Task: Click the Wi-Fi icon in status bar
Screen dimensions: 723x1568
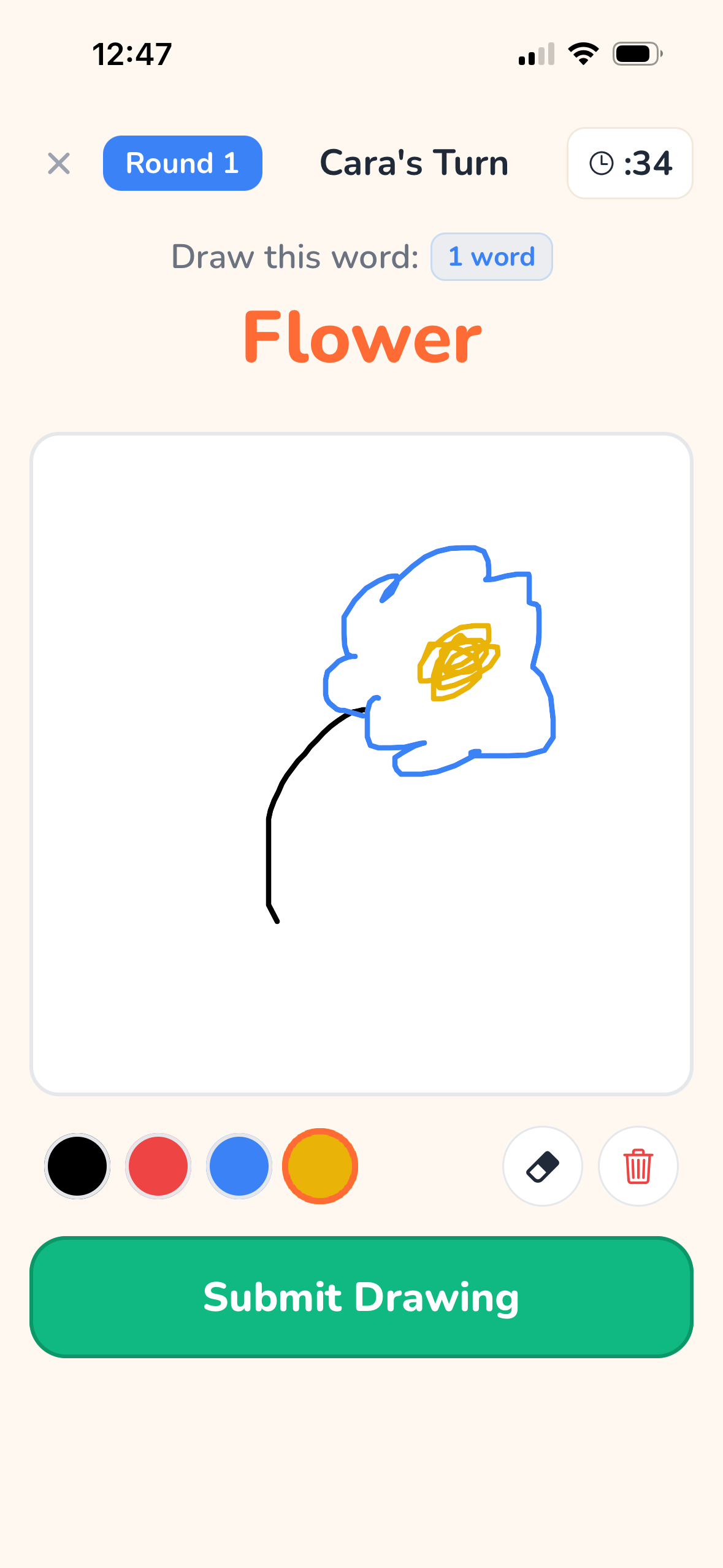Action: (x=583, y=53)
